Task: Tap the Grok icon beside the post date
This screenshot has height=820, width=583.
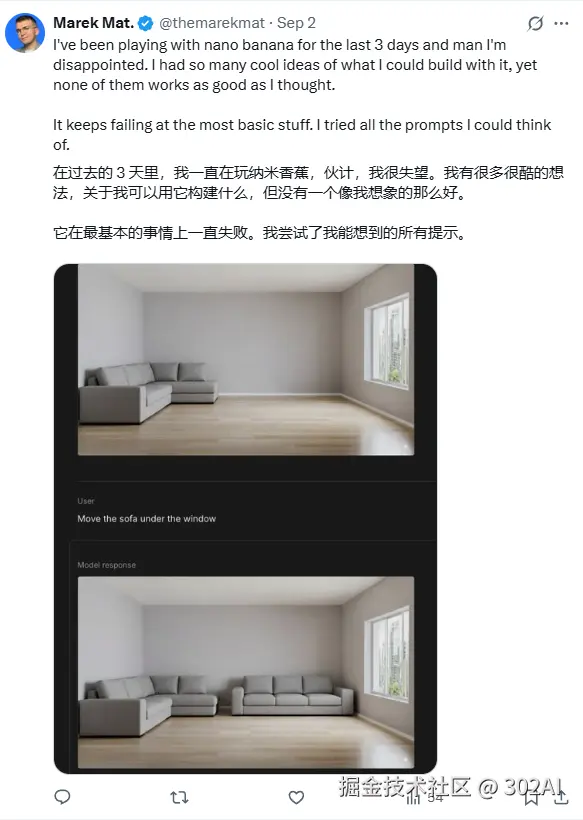Action: point(535,24)
